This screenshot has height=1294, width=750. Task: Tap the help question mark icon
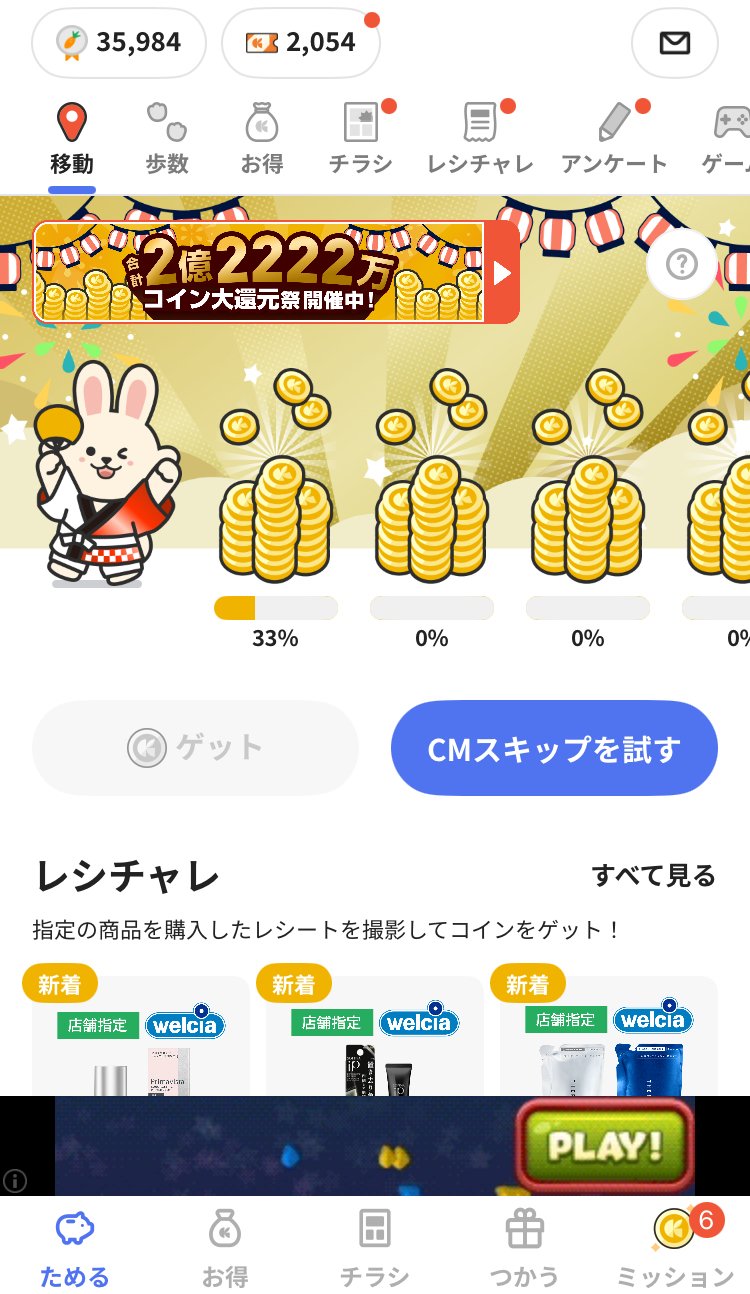[682, 265]
